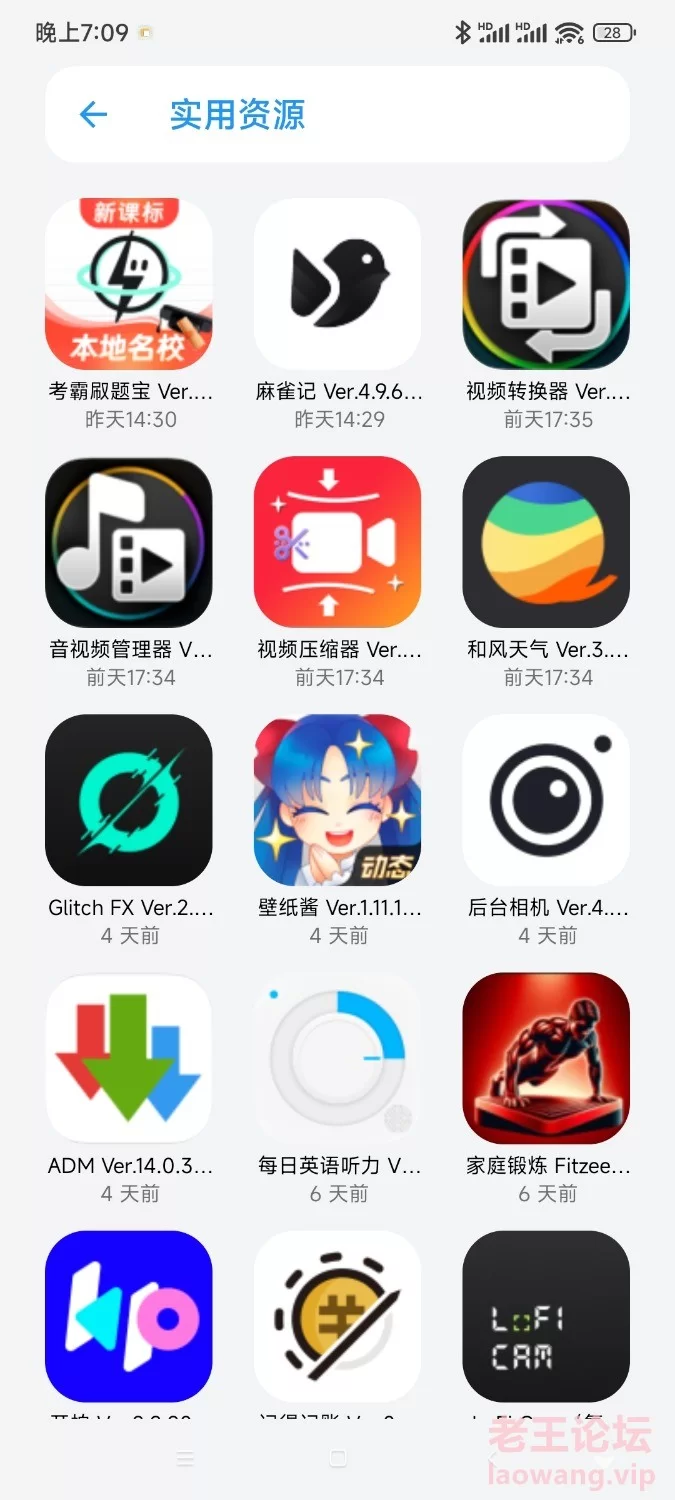Open the ADM download manager entry
Viewport: 675px width, 1500px height.
point(129,1058)
